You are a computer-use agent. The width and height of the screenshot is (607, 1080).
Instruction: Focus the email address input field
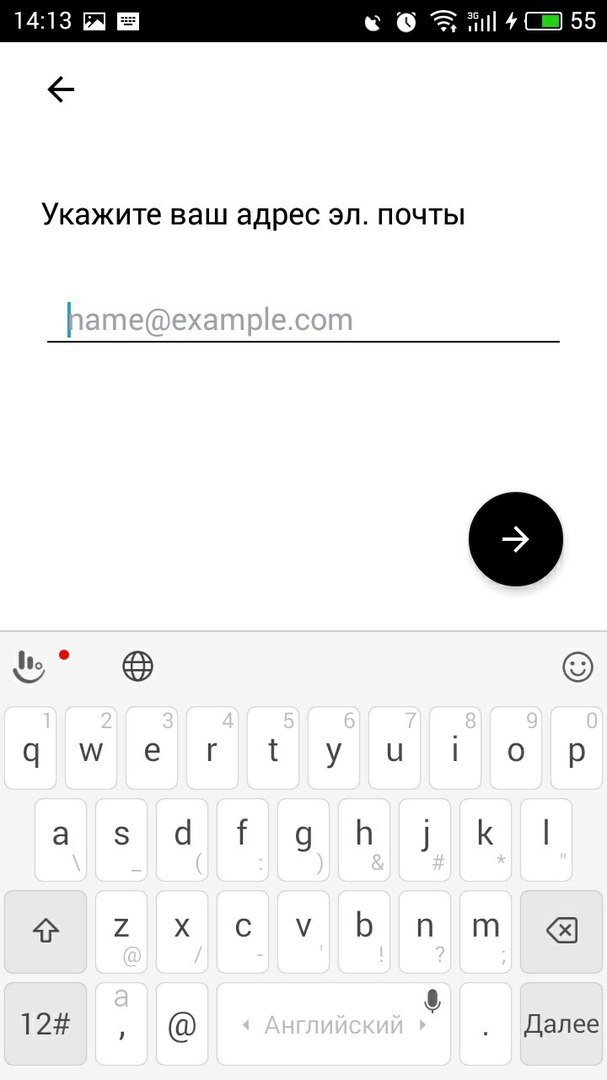pos(302,320)
